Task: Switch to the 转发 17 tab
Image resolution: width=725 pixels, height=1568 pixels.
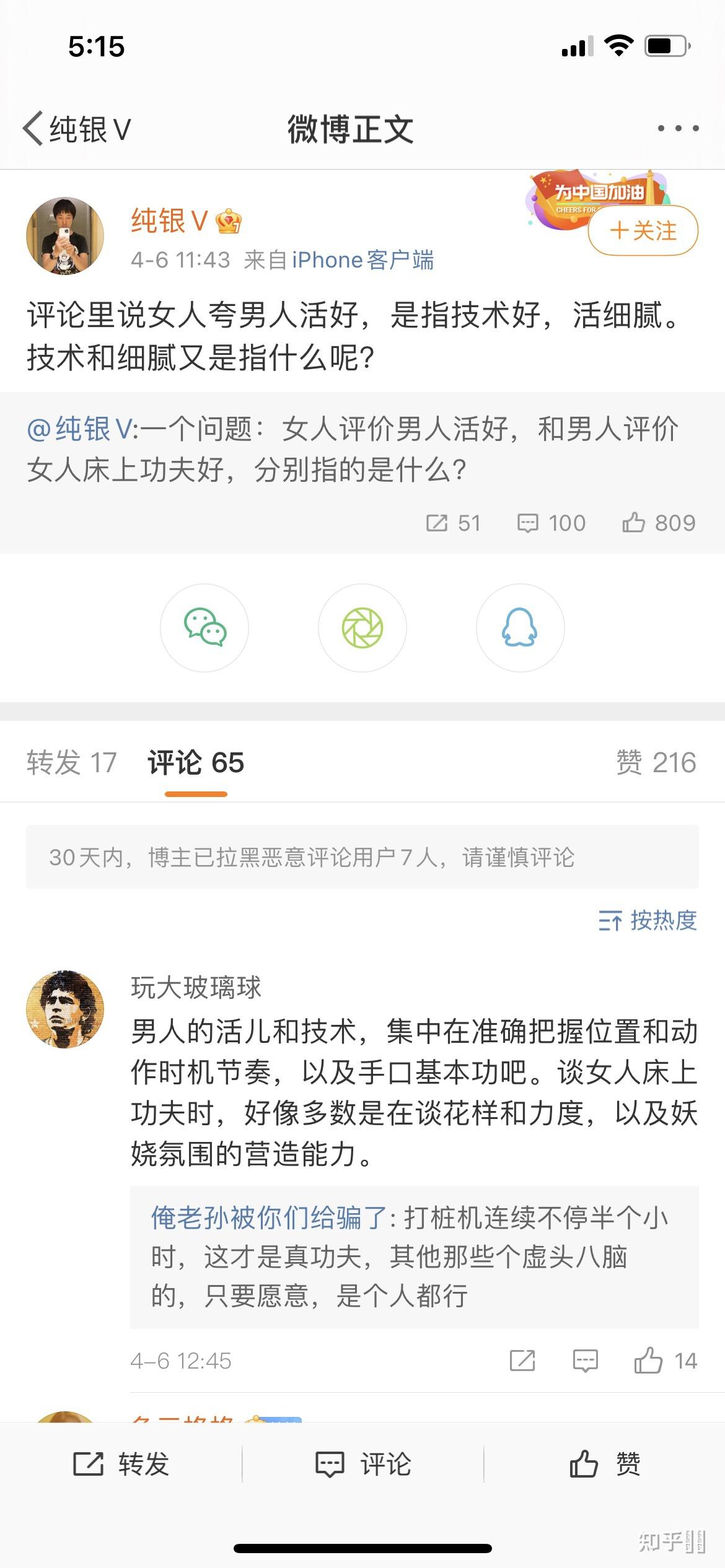Action: [72, 762]
